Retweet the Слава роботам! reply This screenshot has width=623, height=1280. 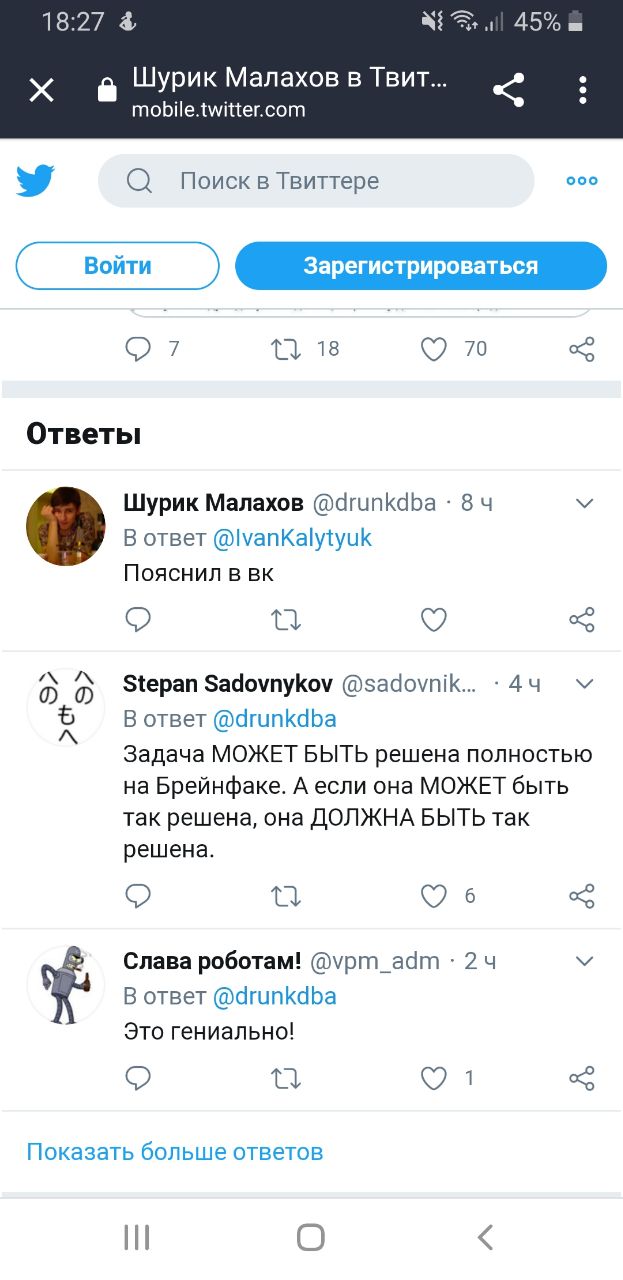coord(287,1078)
